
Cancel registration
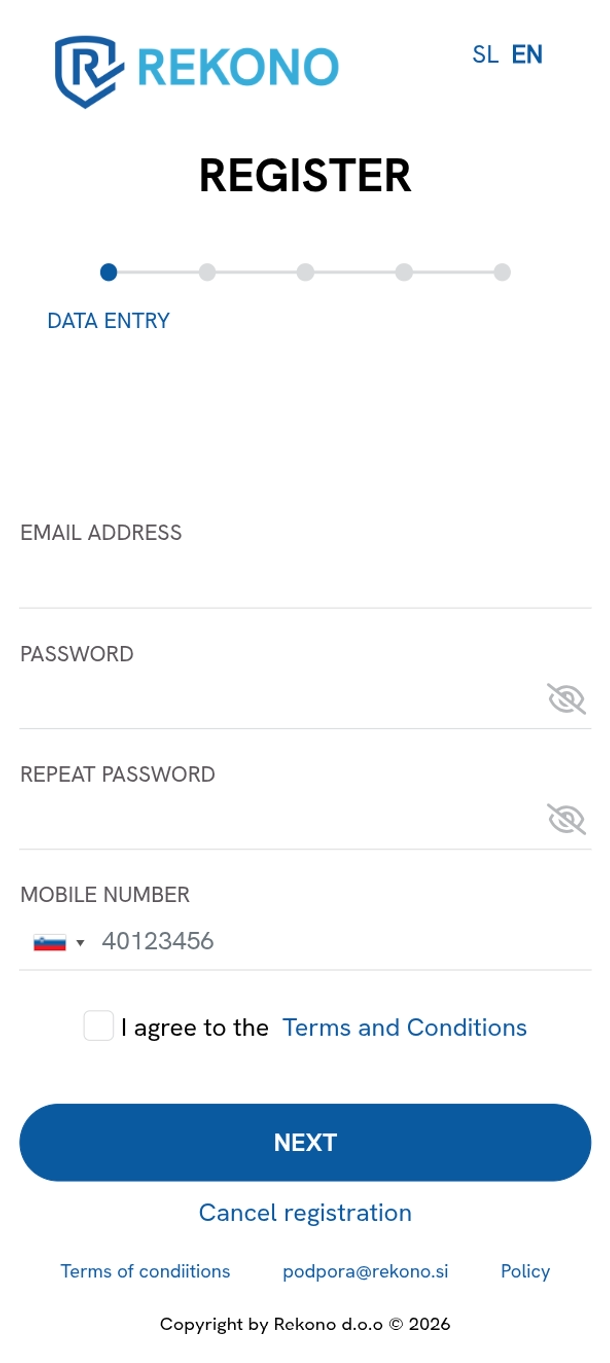(305, 1213)
